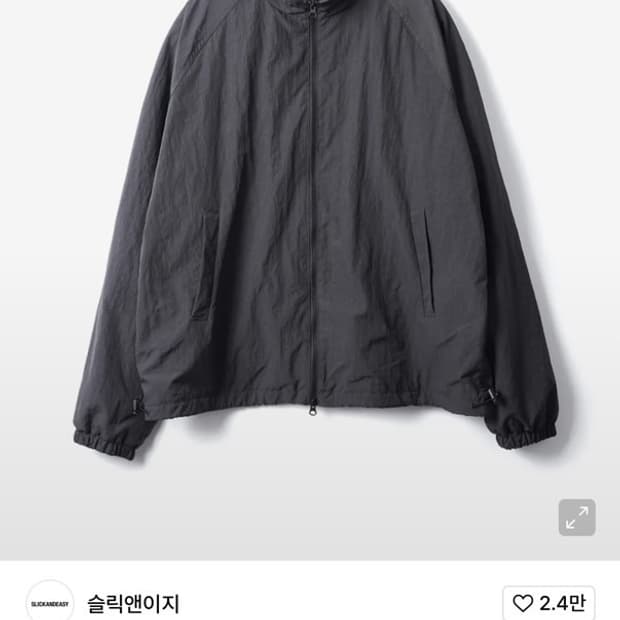This screenshot has height=620, width=620.
Task: Expand the jacket image to fullscreen
Action: [577, 517]
